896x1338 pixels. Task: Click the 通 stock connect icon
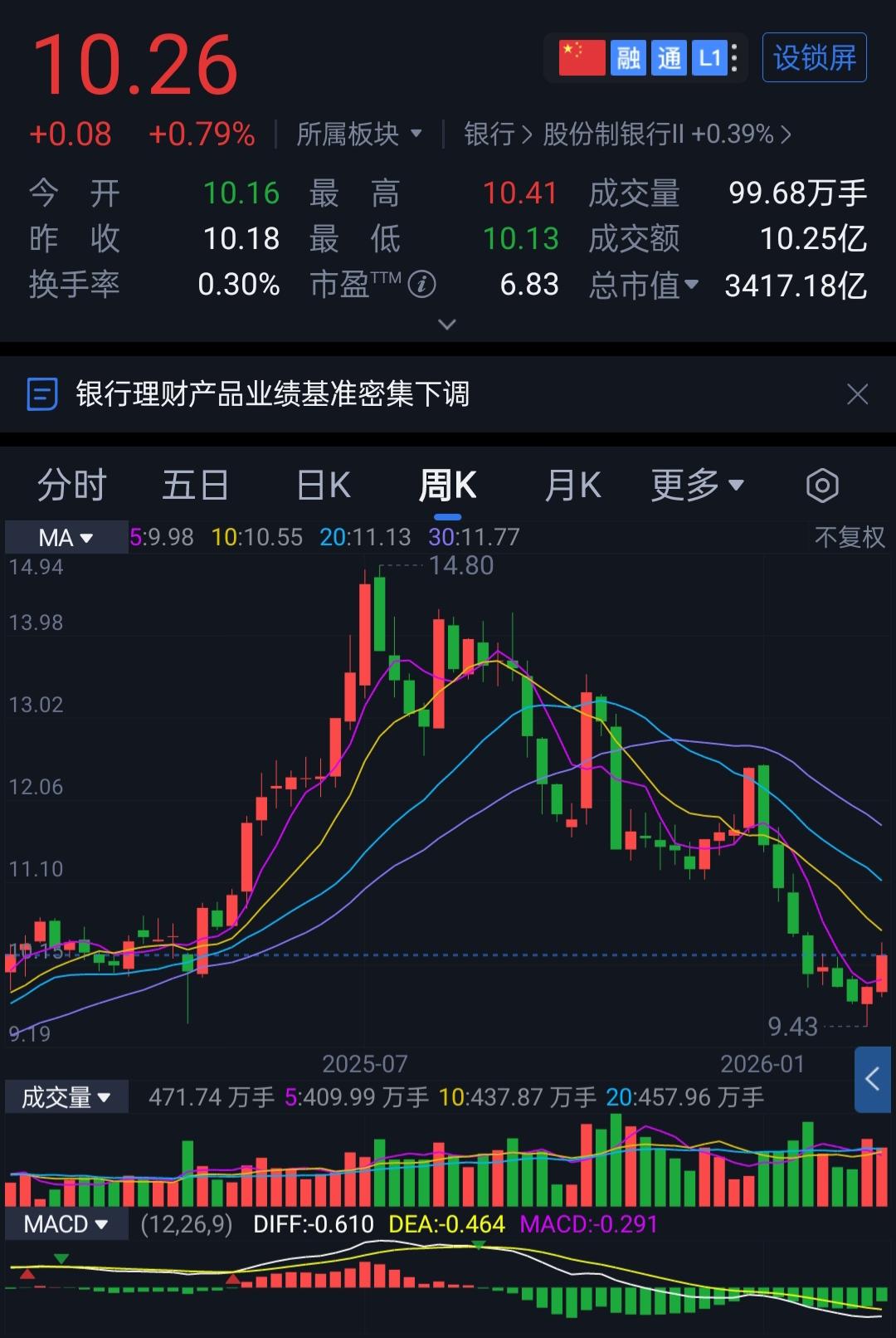click(x=670, y=56)
